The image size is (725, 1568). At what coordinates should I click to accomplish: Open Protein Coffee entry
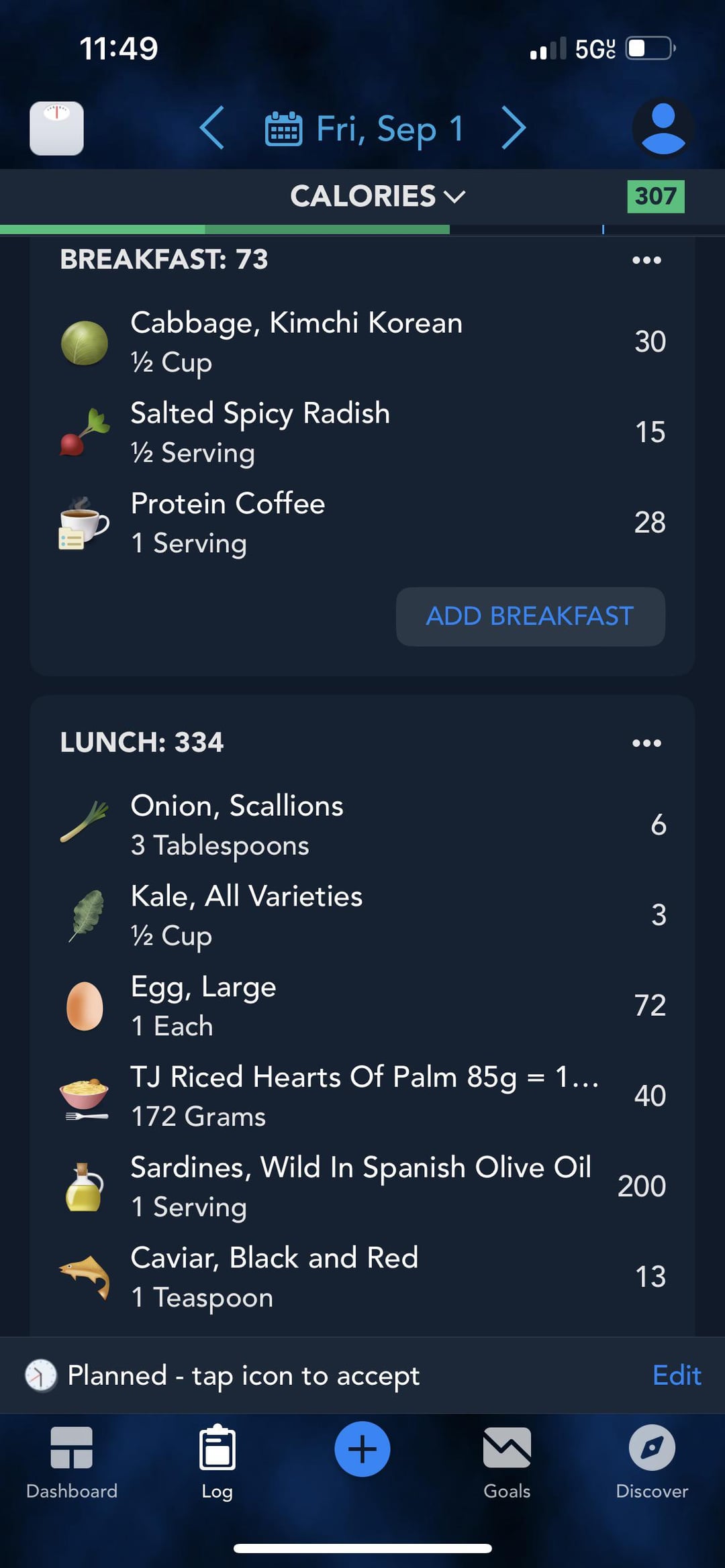coord(362,523)
